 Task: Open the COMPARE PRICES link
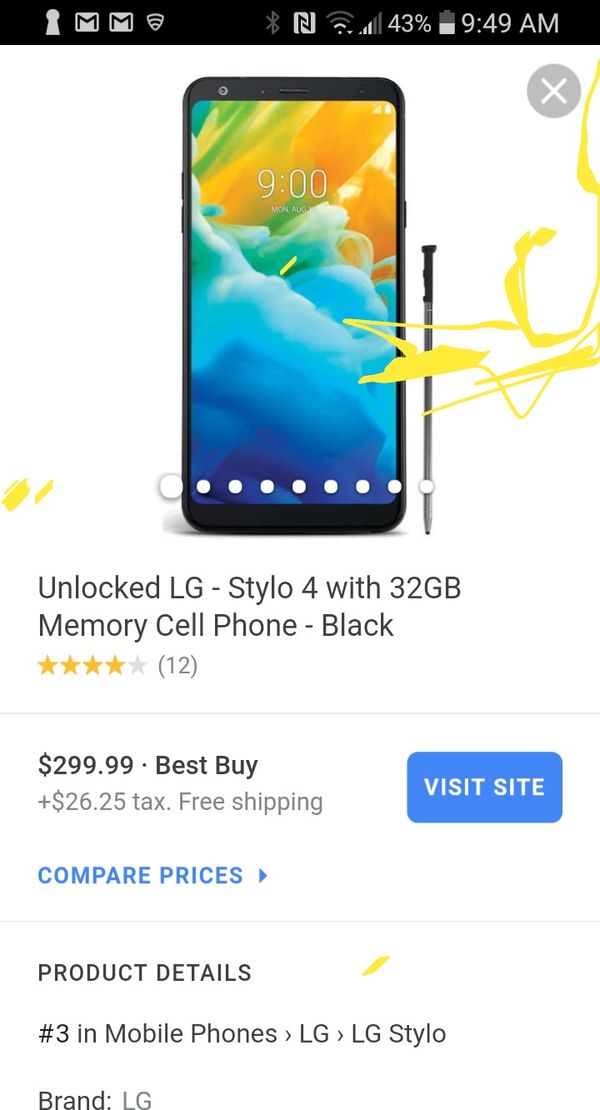click(x=153, y=876)
